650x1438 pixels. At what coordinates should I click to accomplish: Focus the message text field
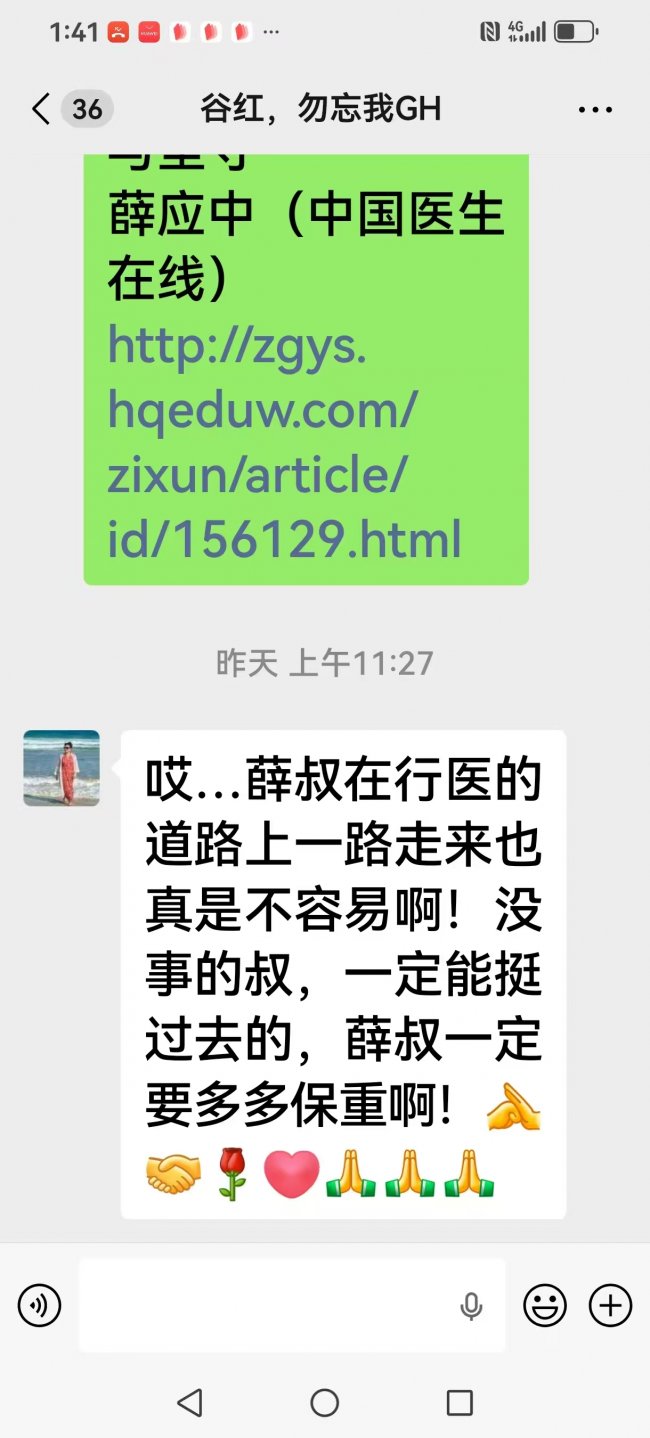[265, 1305]
